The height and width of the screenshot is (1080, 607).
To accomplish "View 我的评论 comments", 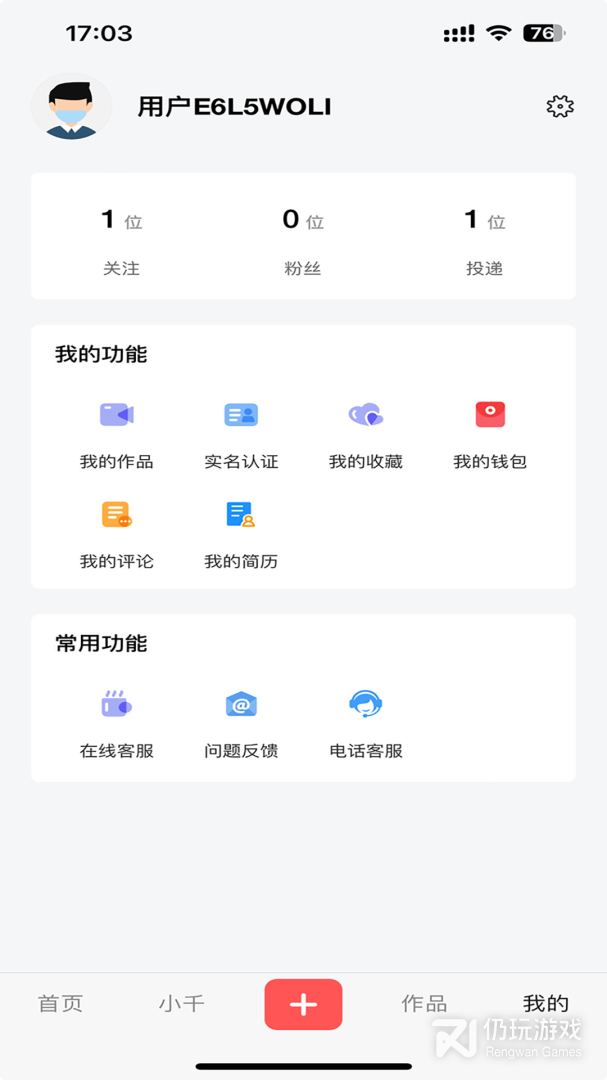I will point(117,532).
